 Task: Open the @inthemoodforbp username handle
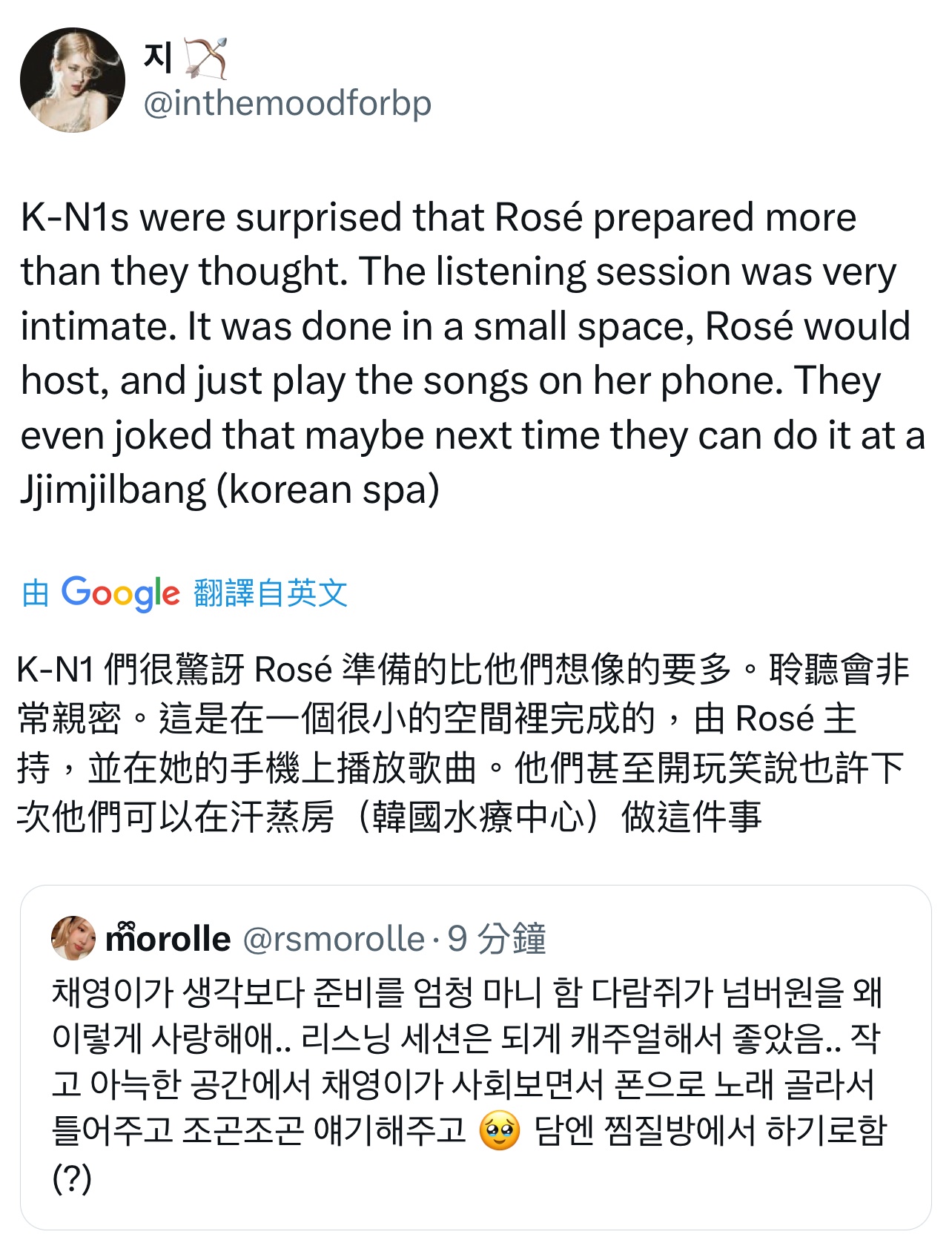287,103
